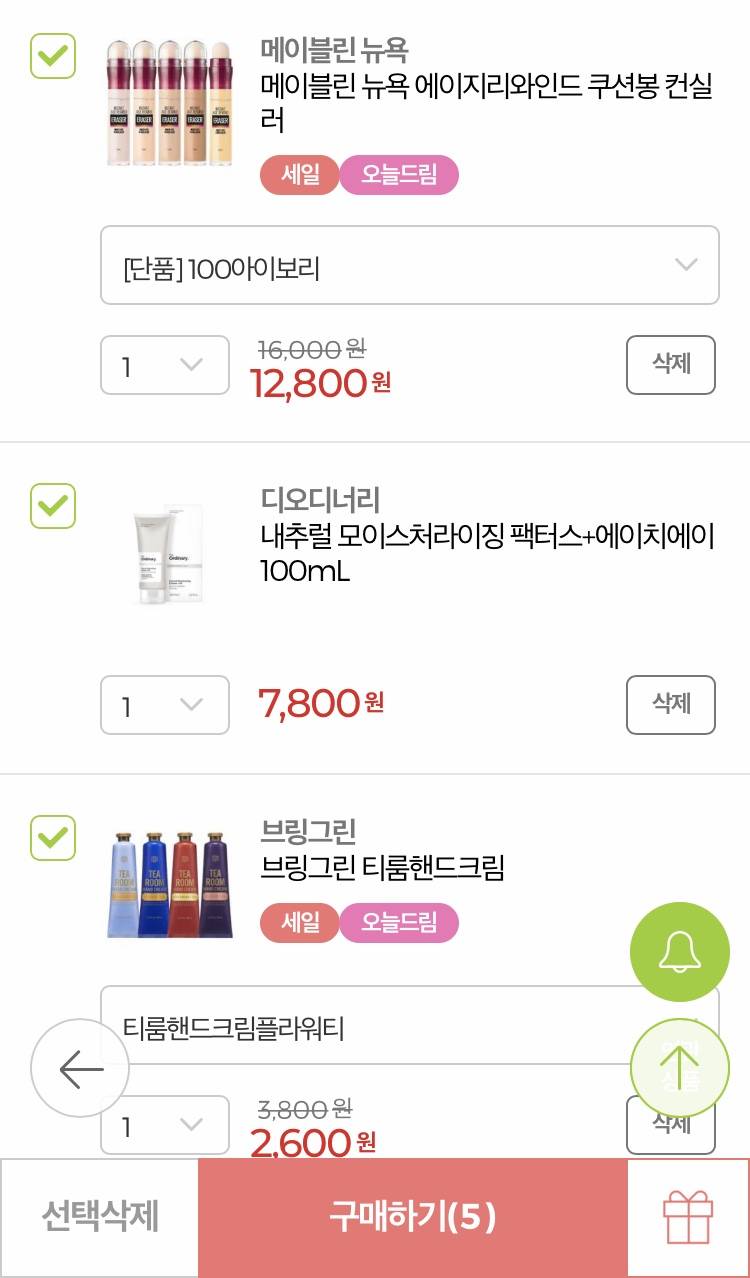Click the scroll-to-top arrow icon

[679, 1068]
